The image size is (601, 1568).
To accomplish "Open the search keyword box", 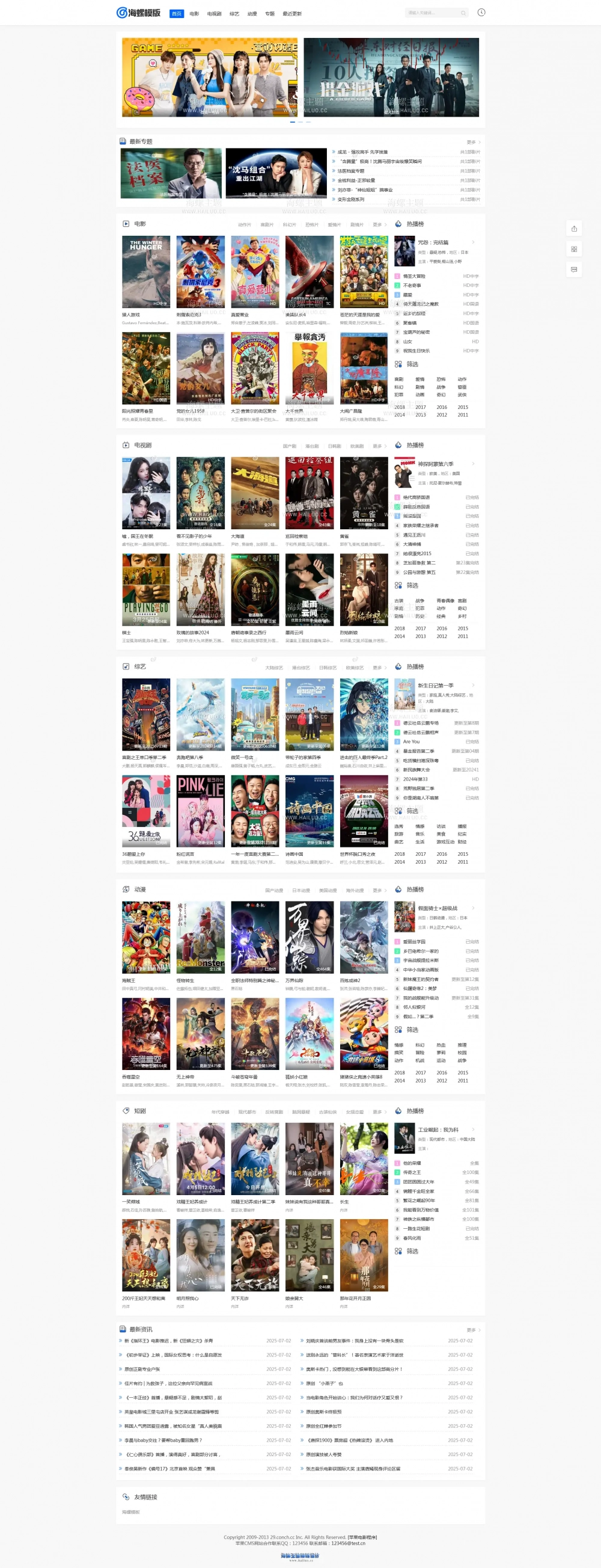I will point(432,13).
